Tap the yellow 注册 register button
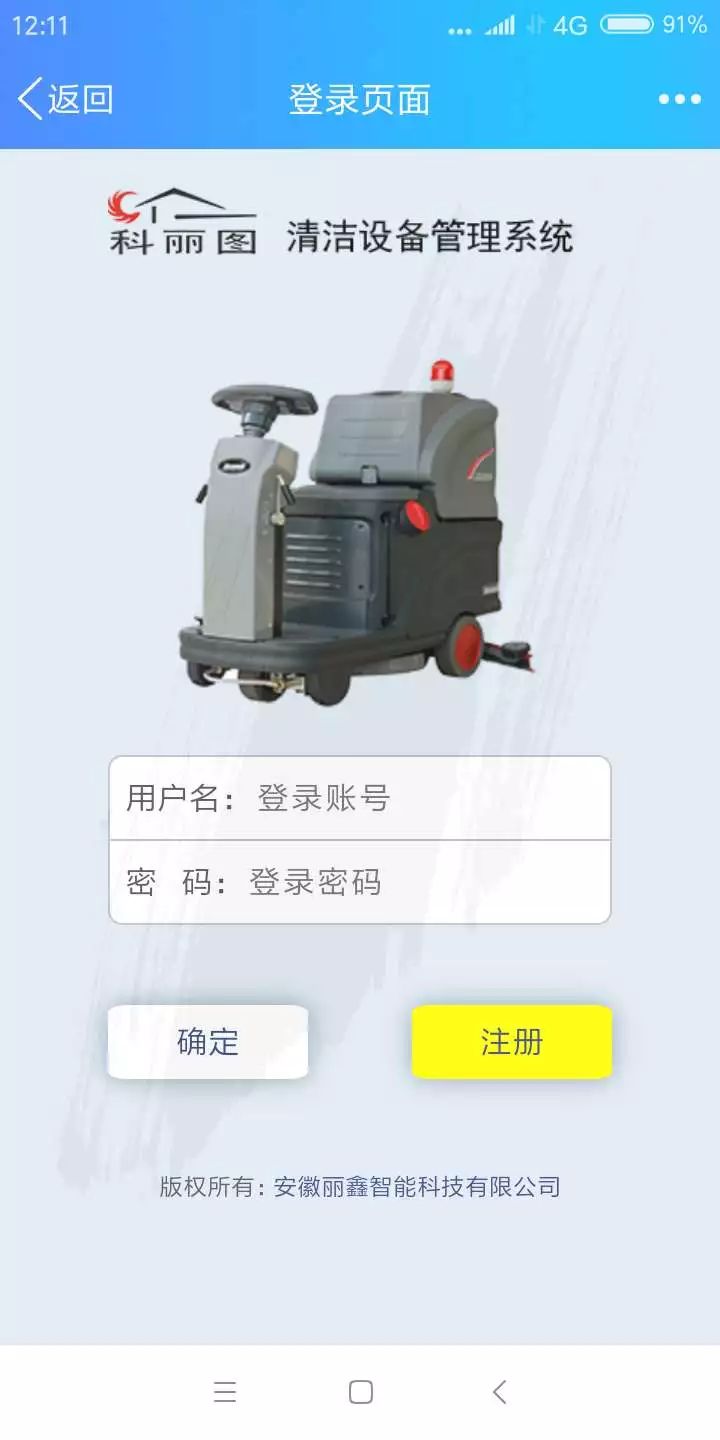The width and height of the screenshot is (720, 1440). (x=511, y=1042)
